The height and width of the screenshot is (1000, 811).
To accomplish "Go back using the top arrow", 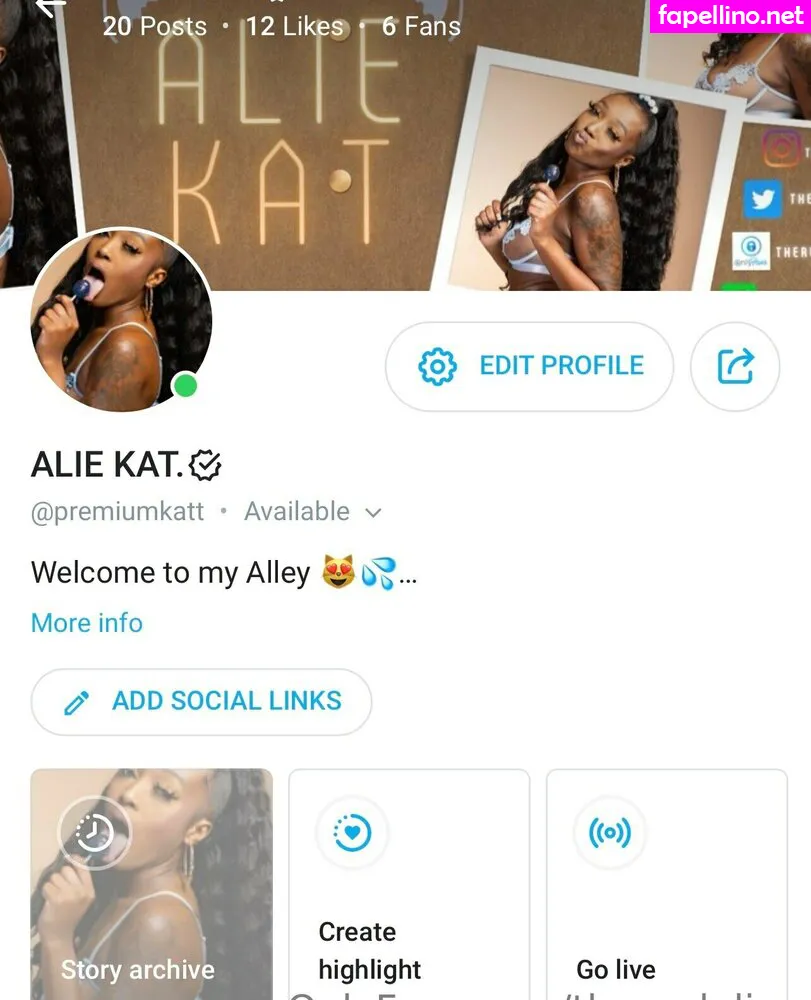I will coord(50,5).
